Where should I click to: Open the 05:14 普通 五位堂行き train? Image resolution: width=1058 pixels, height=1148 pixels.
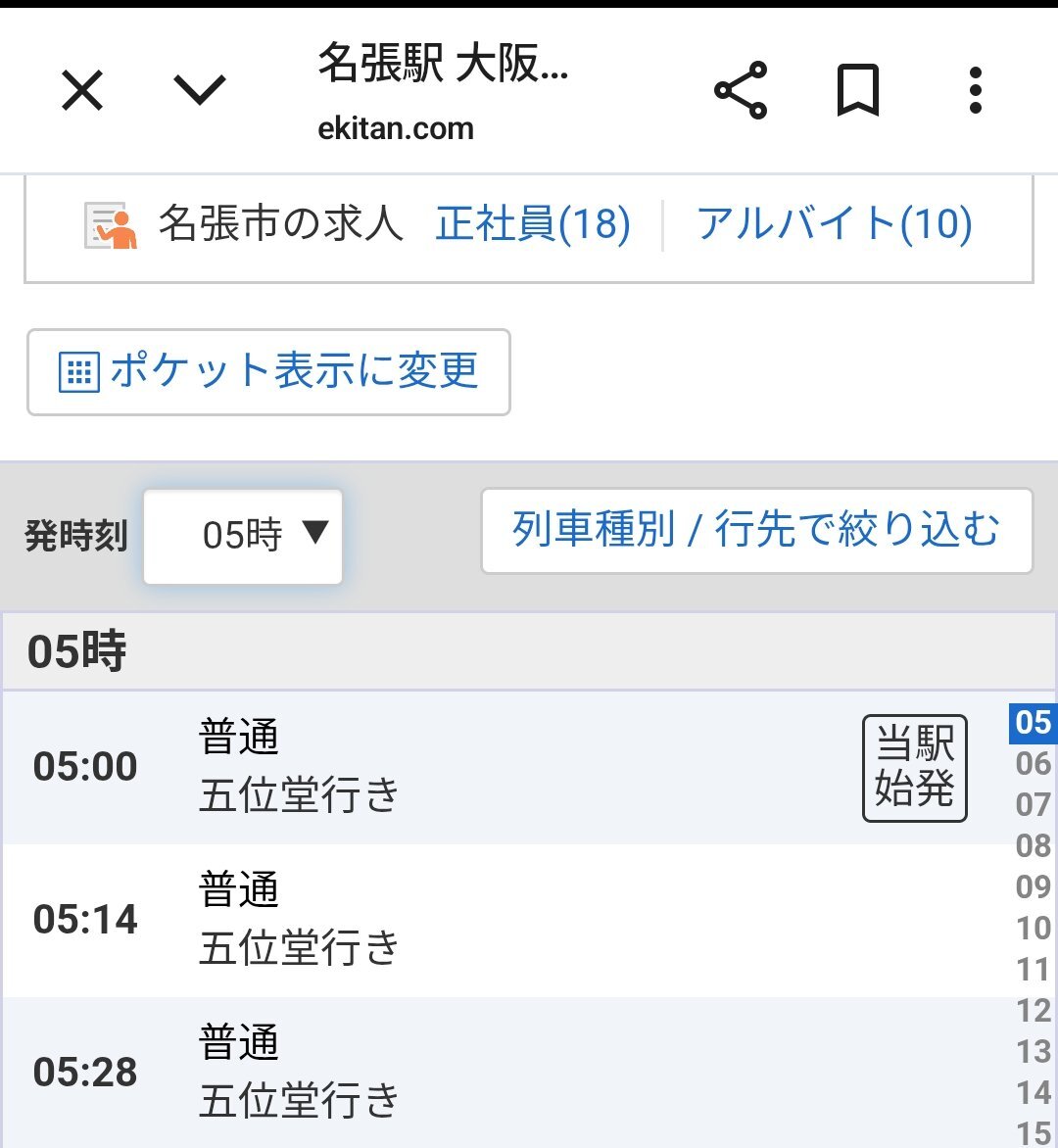click(490, 920)
